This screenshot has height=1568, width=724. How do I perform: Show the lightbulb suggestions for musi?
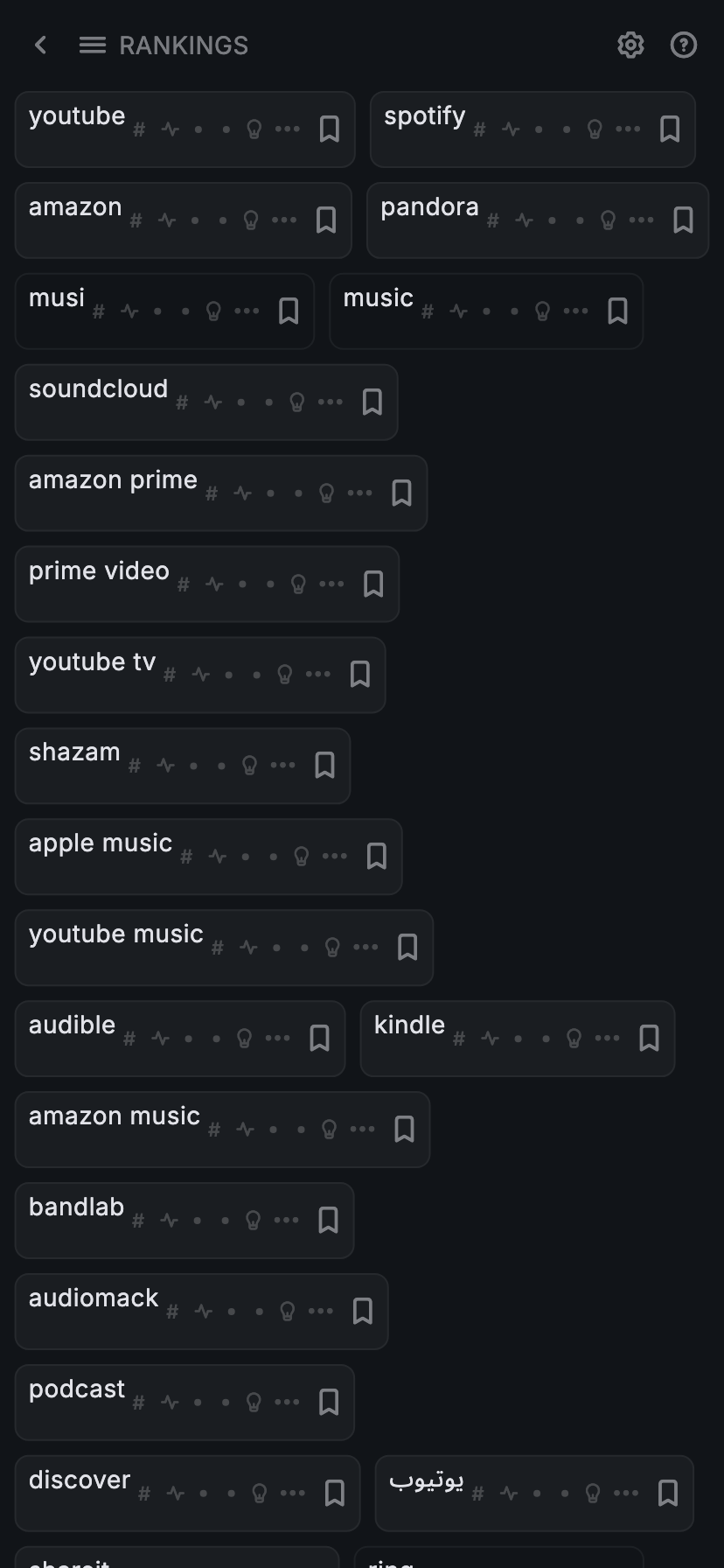point(213,311)
